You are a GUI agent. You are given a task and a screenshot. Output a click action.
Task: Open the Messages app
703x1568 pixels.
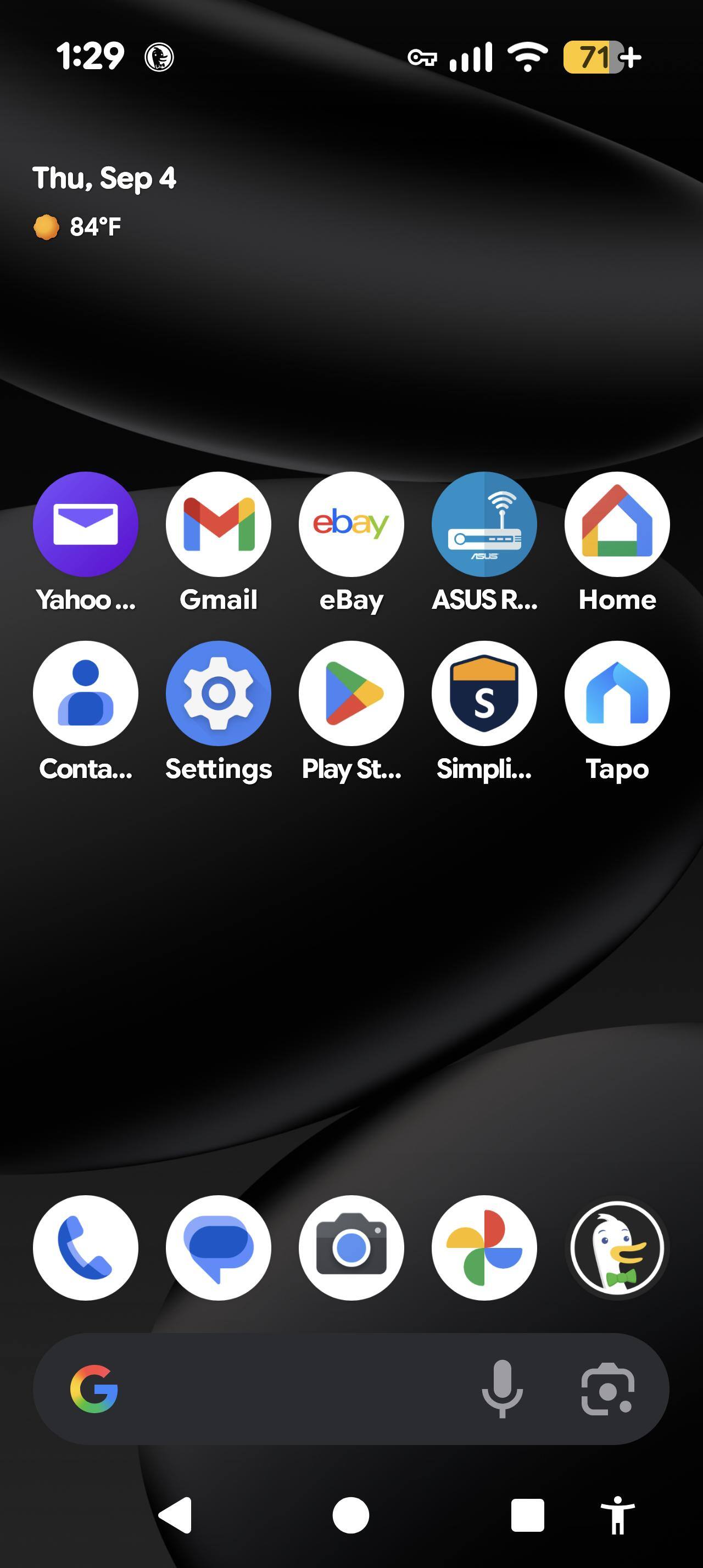pyautogui.click(x=218, y=1247)
